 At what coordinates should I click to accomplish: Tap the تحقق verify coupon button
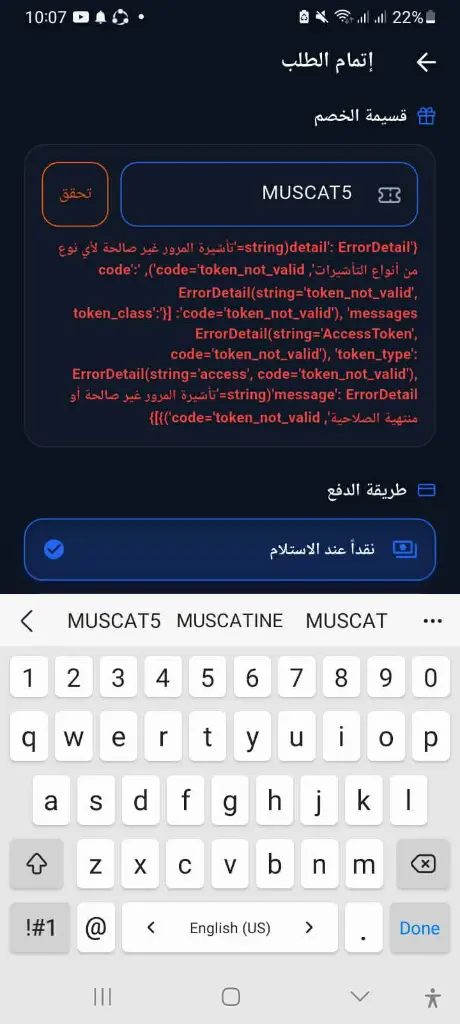pos(75,194)
